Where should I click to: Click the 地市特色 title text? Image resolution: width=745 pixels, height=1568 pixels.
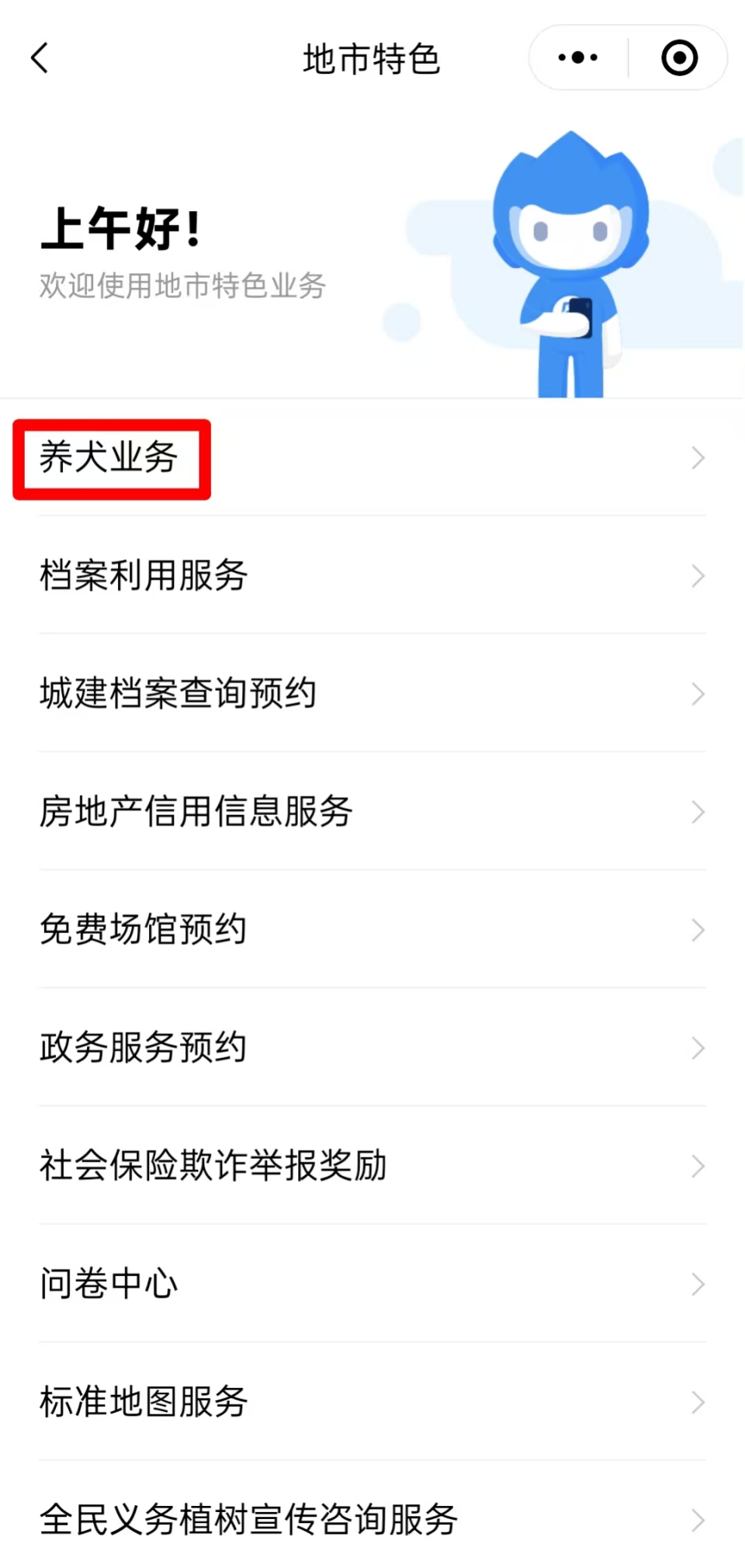(x=371, y=58)
